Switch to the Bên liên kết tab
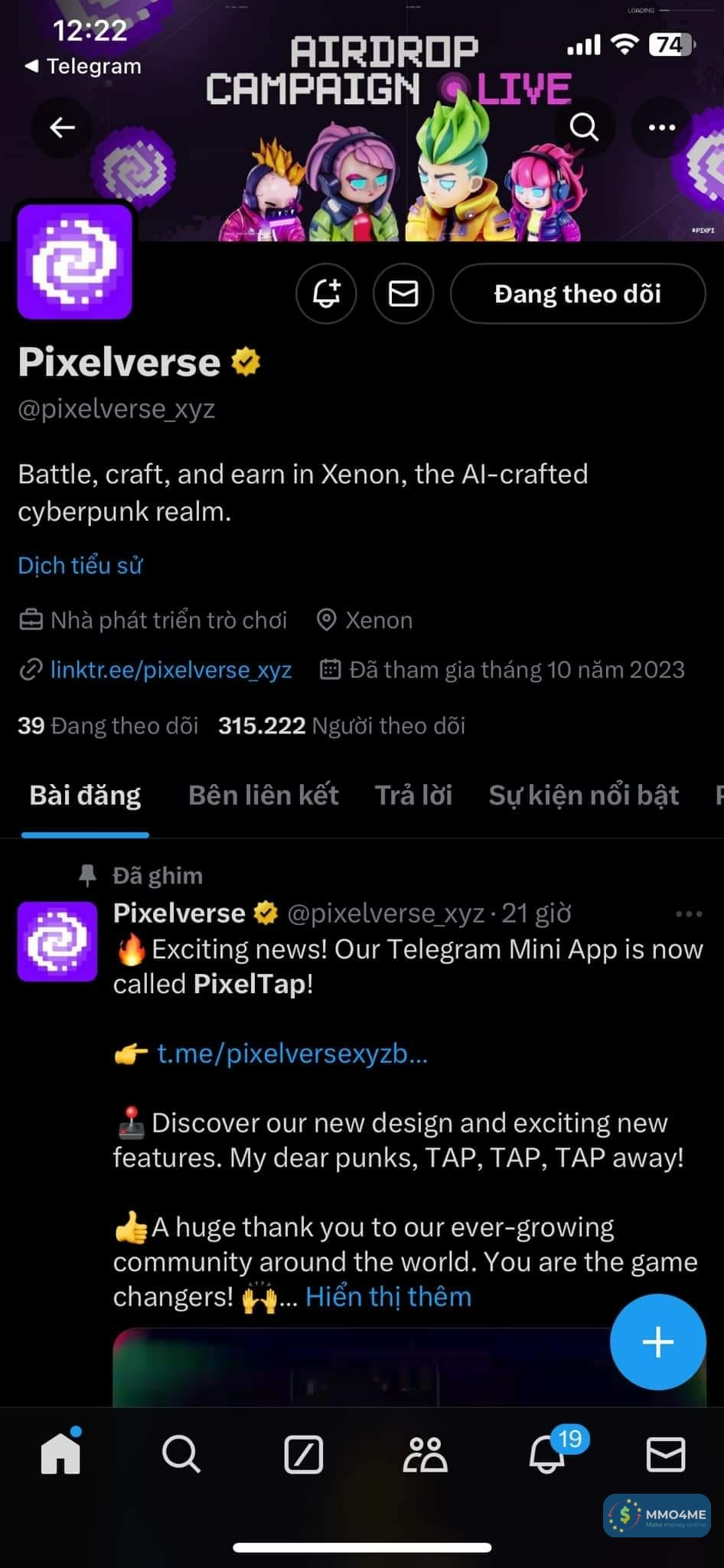This screenshot has width=724, height=1568. 263,795
